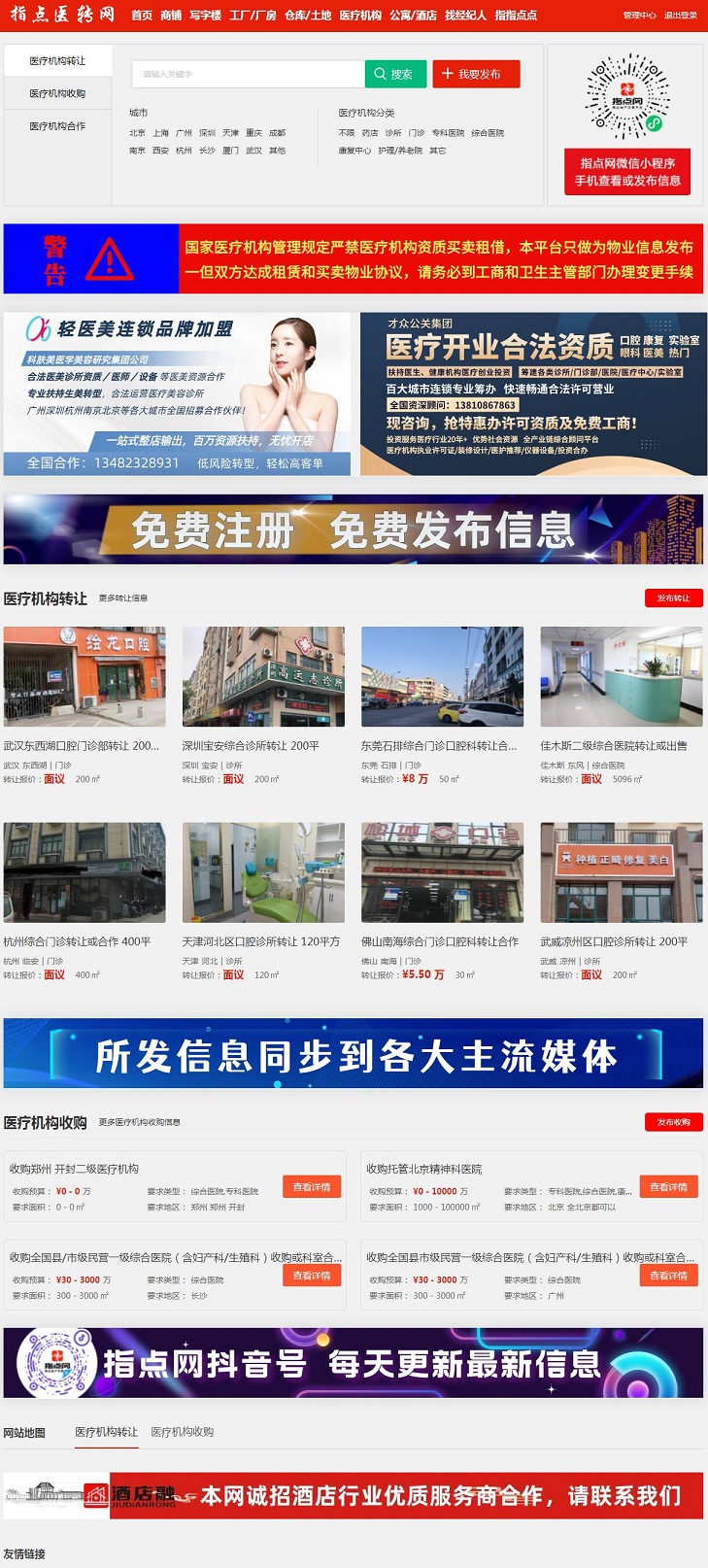708x1568 pixels.
Task: Open 写字楼 in the top navigation
Action: click(205, 16)
